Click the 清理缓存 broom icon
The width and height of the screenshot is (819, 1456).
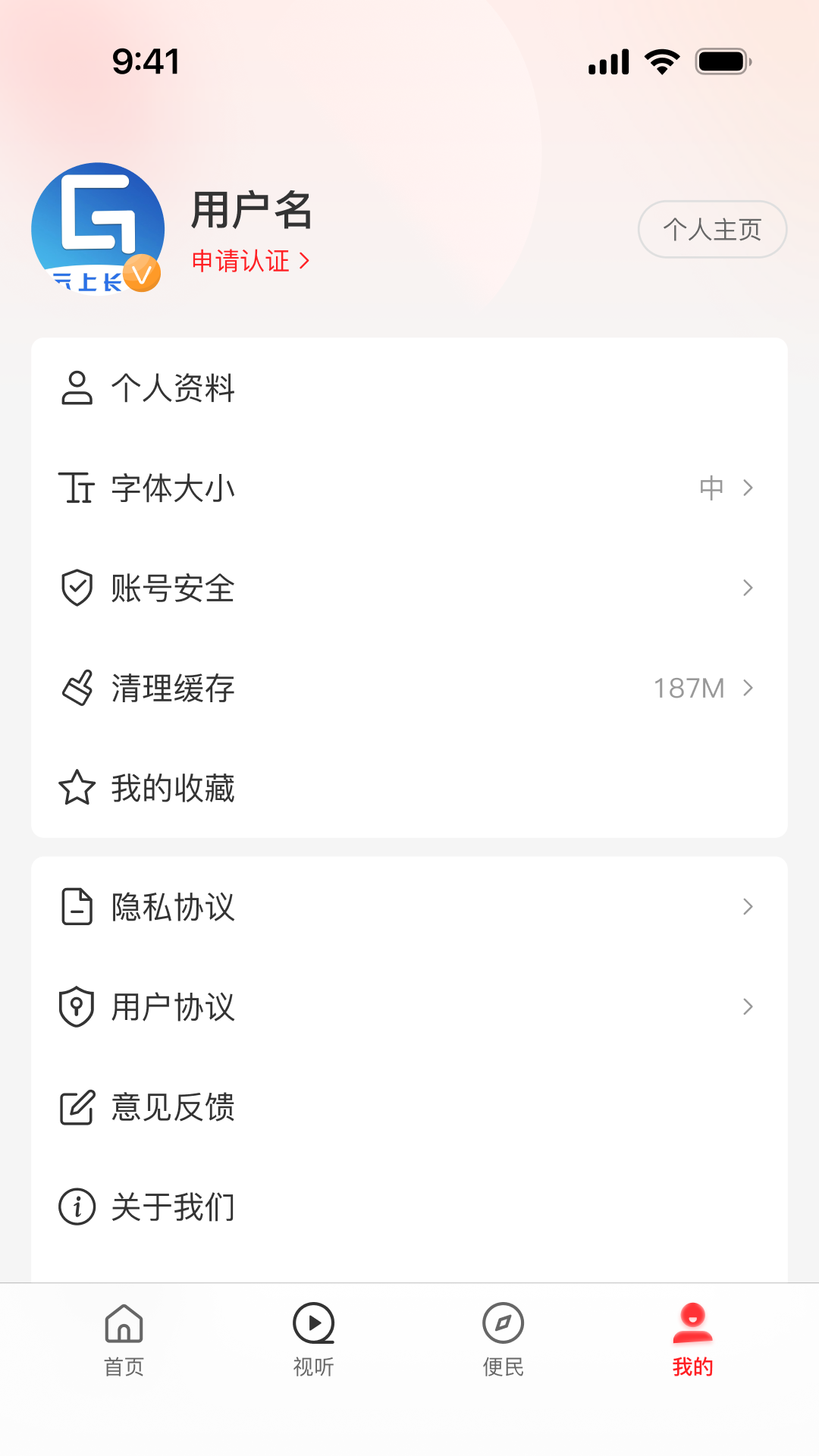point(76,687)
